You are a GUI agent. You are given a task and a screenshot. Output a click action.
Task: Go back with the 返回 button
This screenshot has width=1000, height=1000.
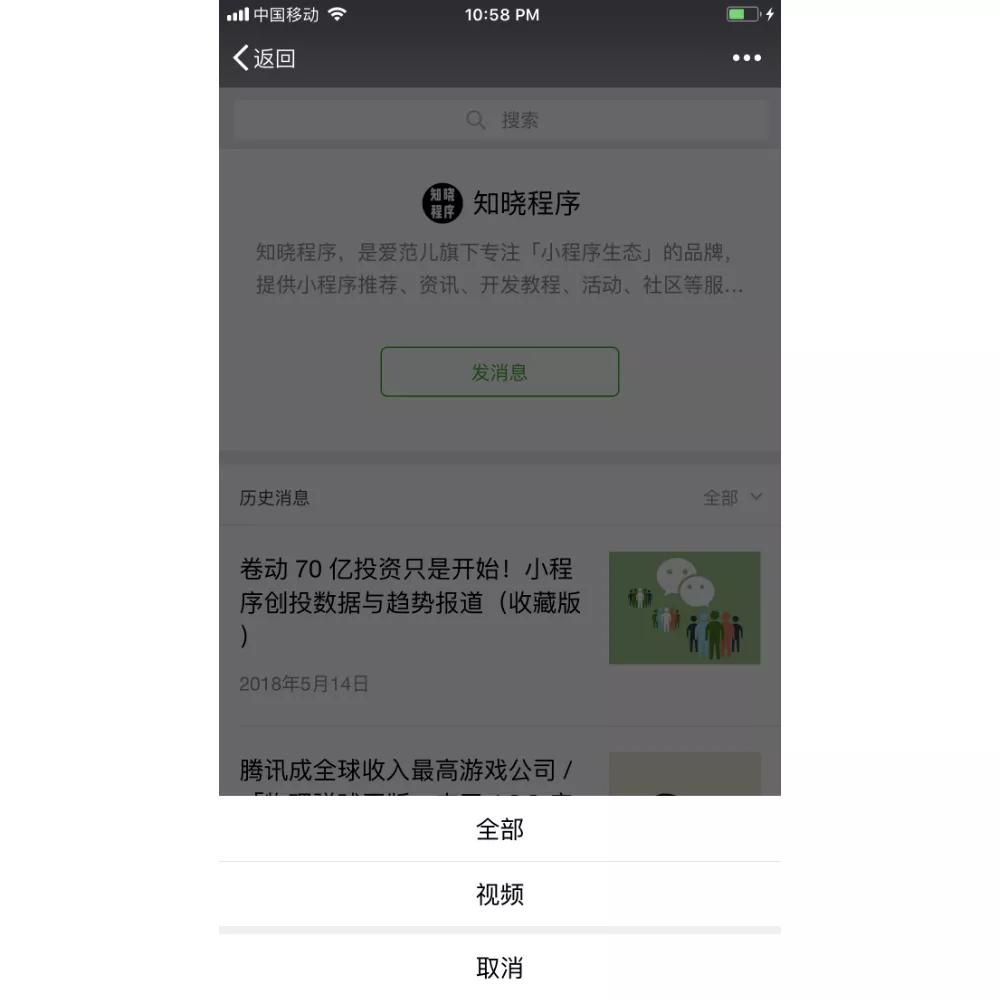coord(264,58)
